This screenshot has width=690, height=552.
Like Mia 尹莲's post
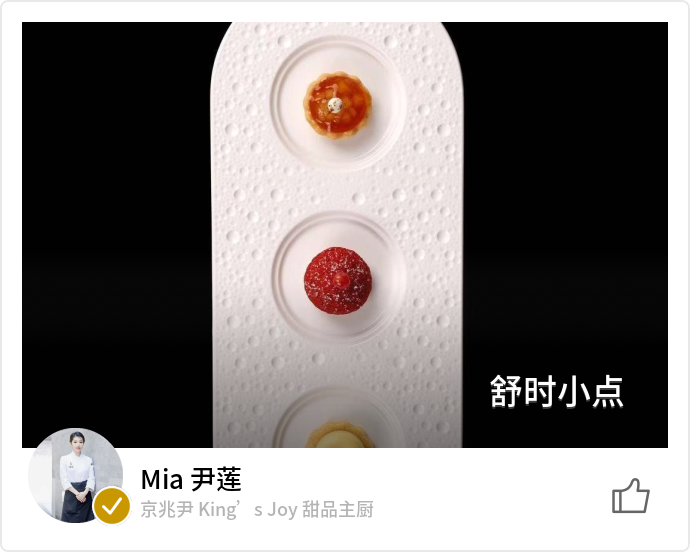(630, 496)
